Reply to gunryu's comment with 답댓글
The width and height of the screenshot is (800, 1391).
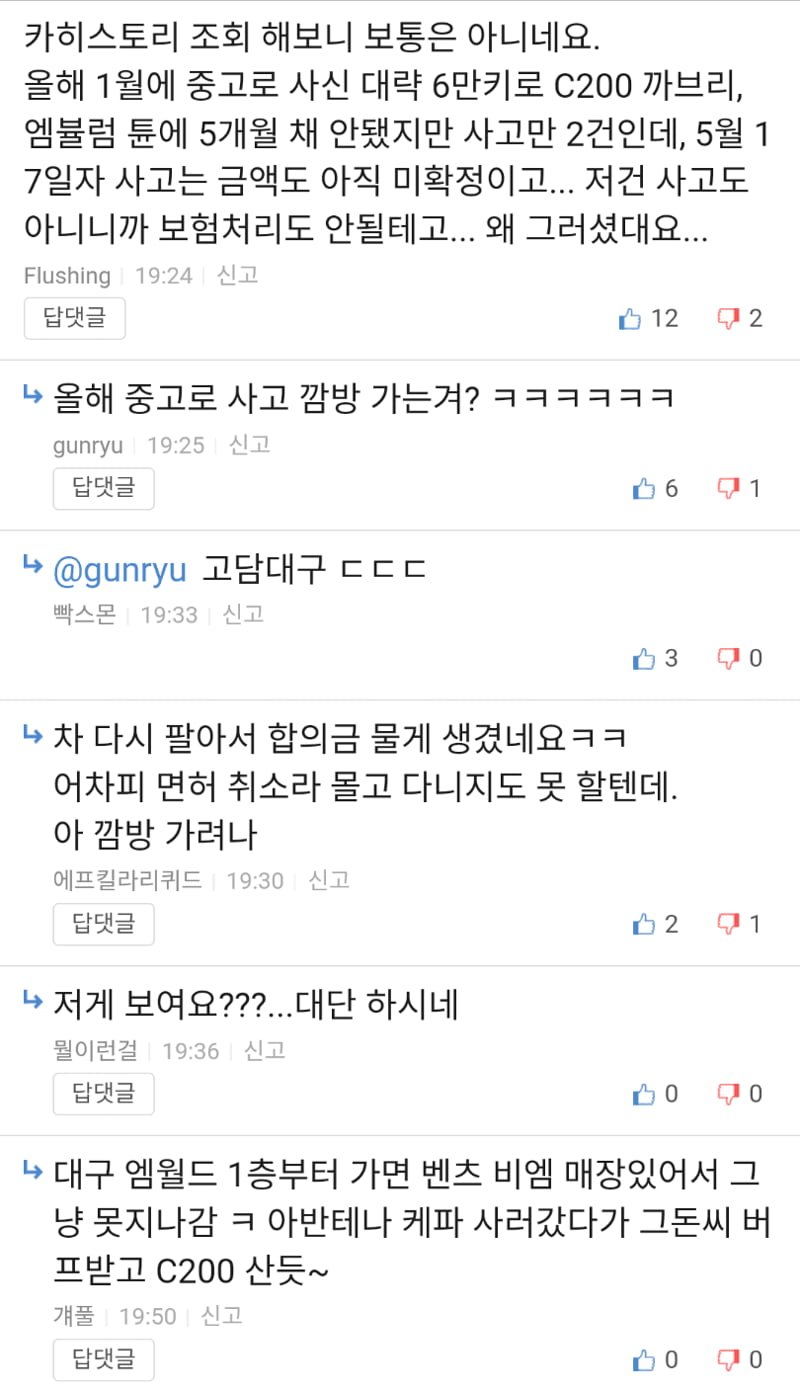pos(103,488)
